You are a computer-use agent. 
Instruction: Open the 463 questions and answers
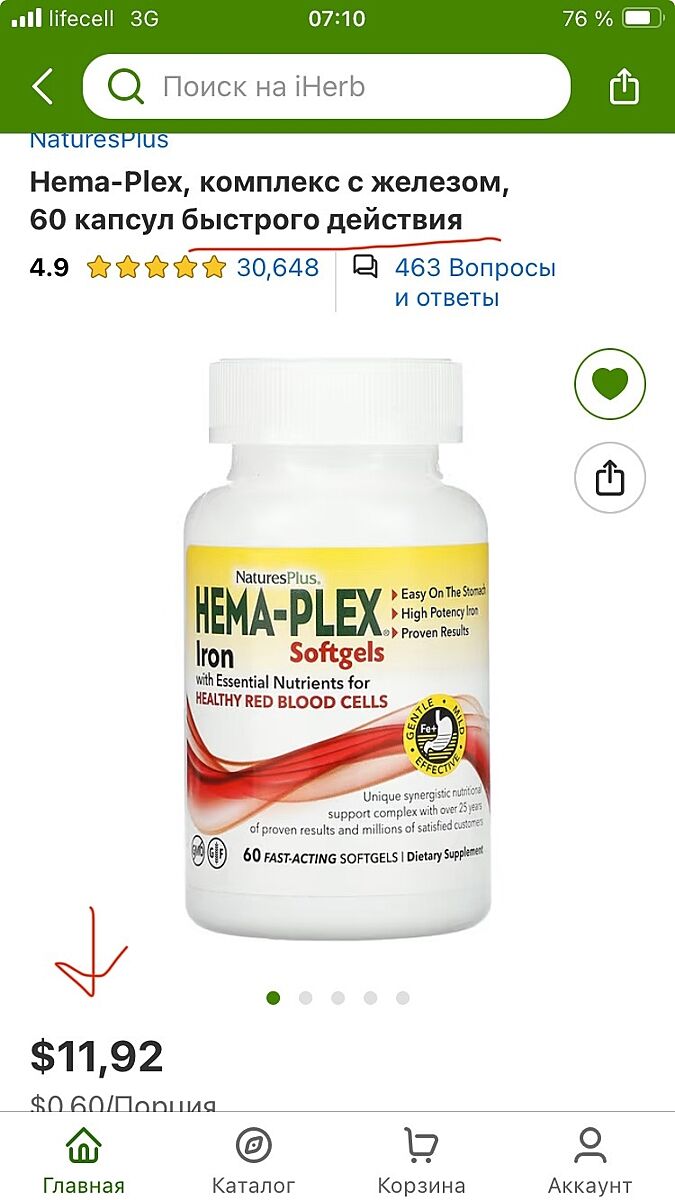pos(474,282)
